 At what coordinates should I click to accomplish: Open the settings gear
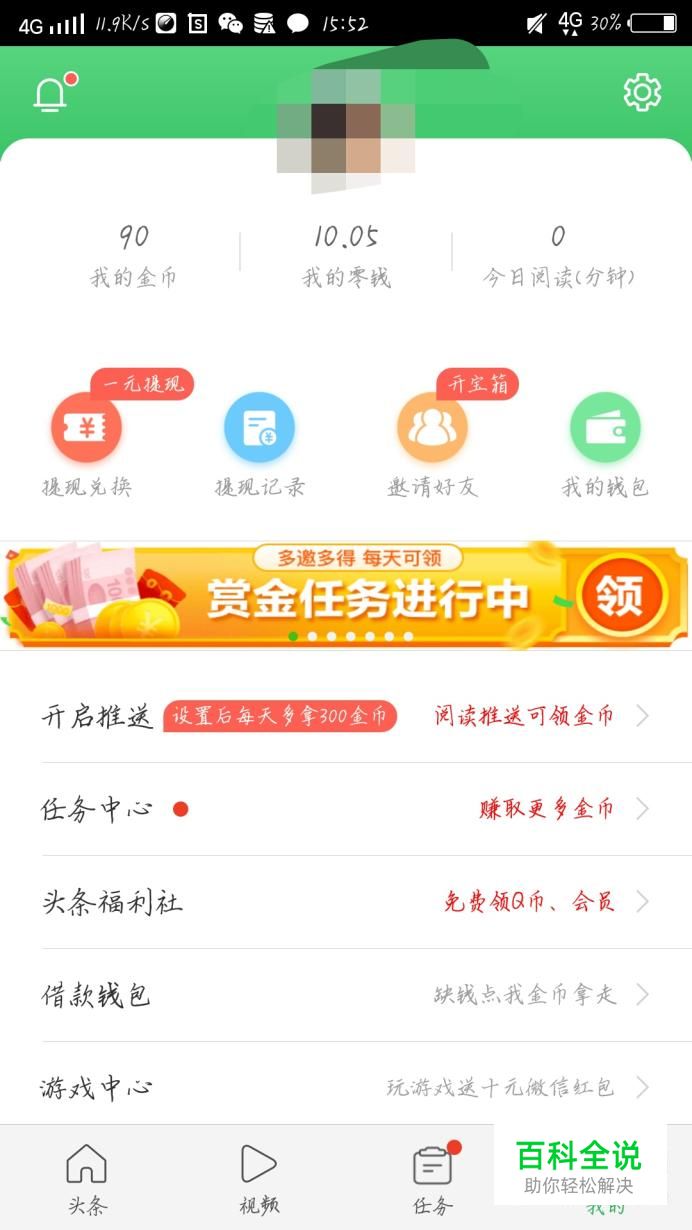tap(642, 92)
